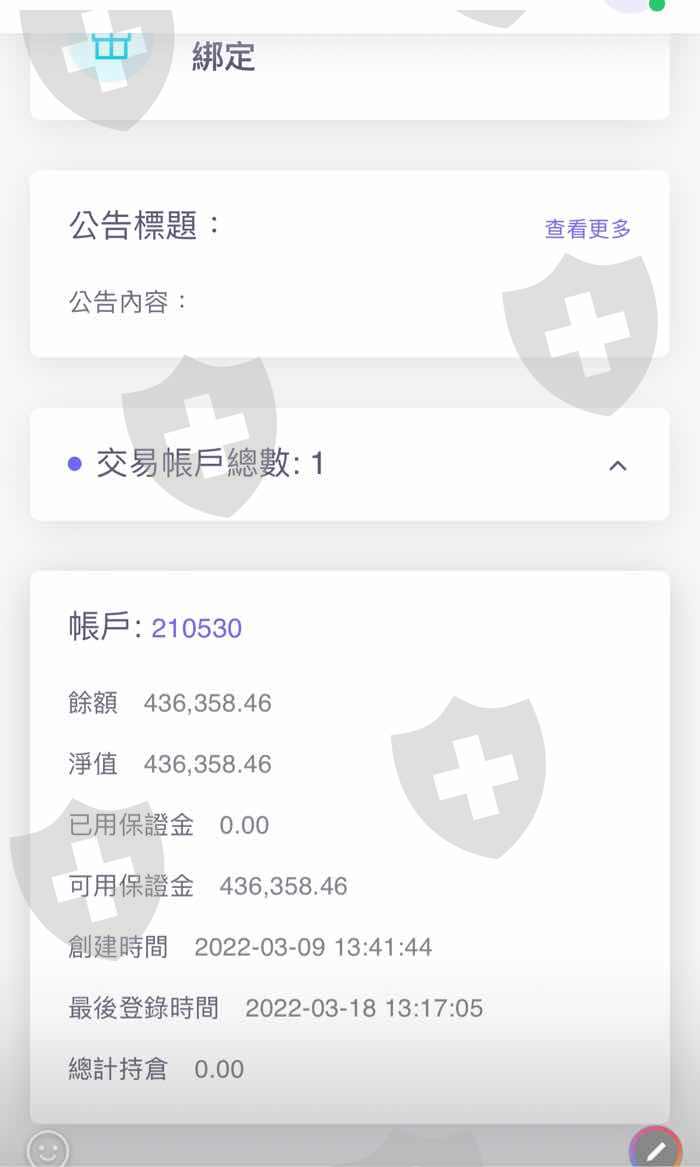
Task: Tap the pencil edit button
Action: click(655, 1151)
